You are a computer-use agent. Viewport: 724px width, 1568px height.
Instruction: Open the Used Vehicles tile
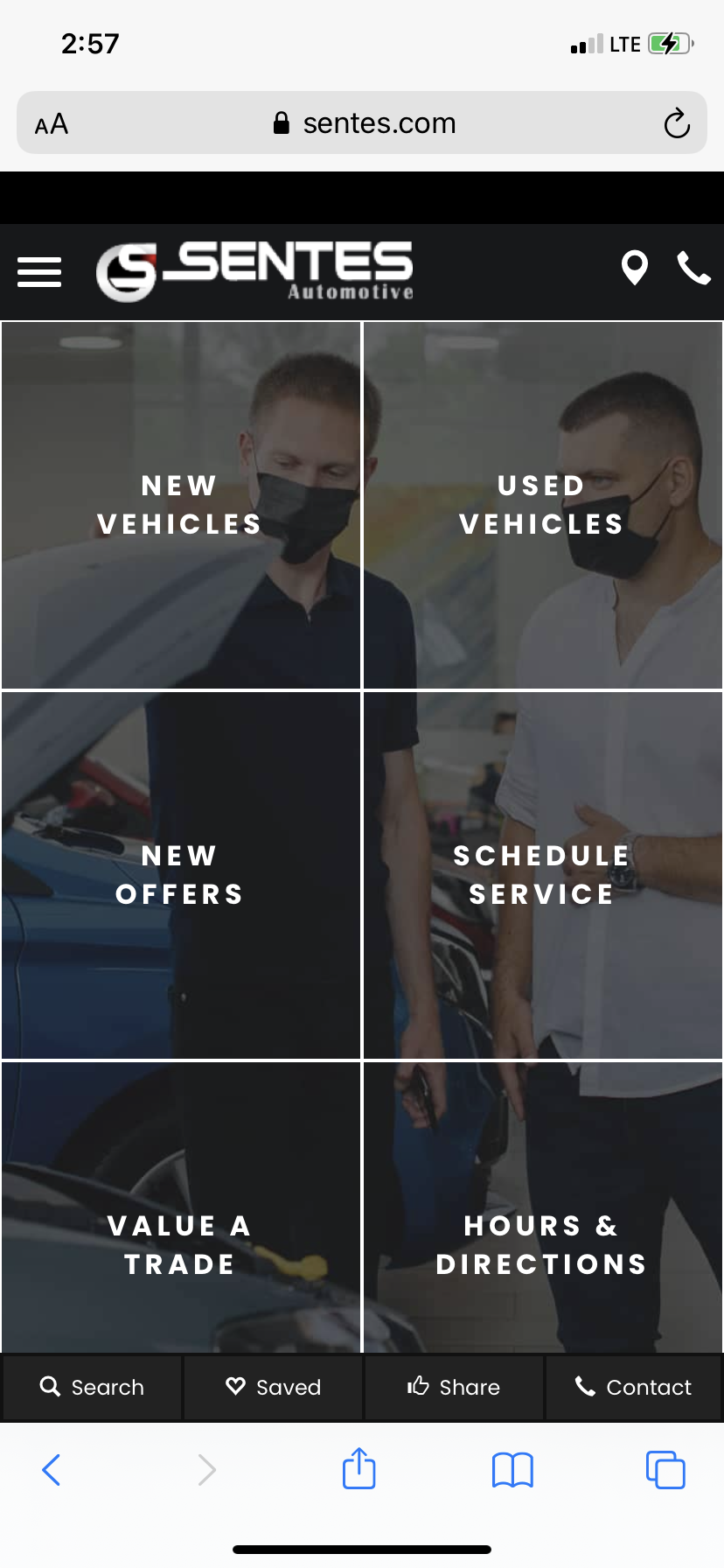click(542, 505)
